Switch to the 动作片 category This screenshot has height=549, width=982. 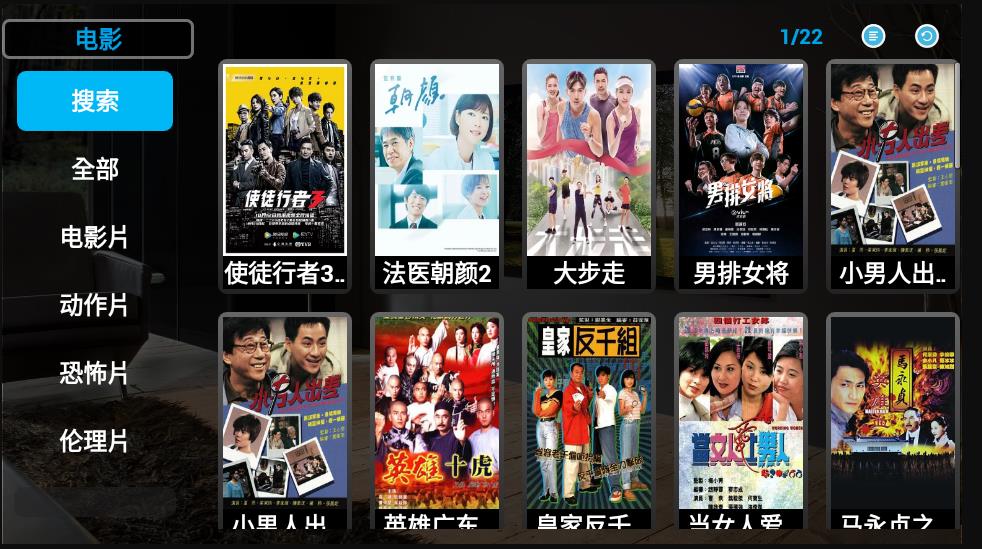pyautogui.click(x=95, y=305)
